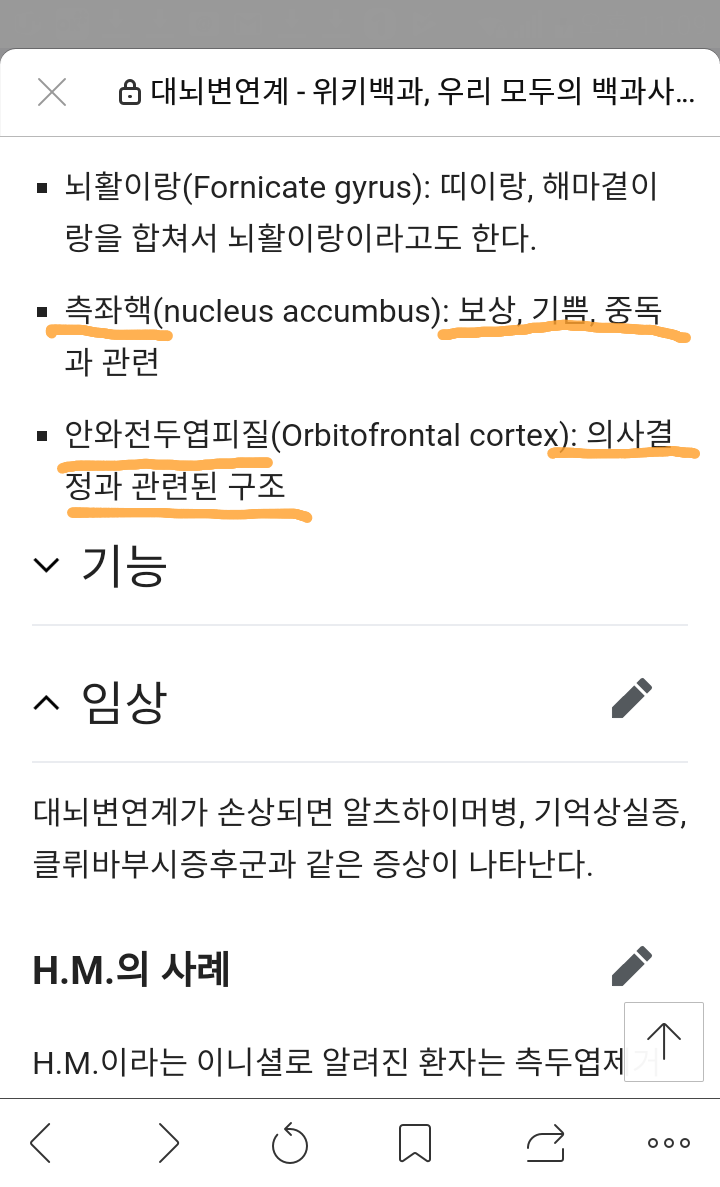Edit the 임상 section
720x1187 pixels.
(x=631, y=699)
